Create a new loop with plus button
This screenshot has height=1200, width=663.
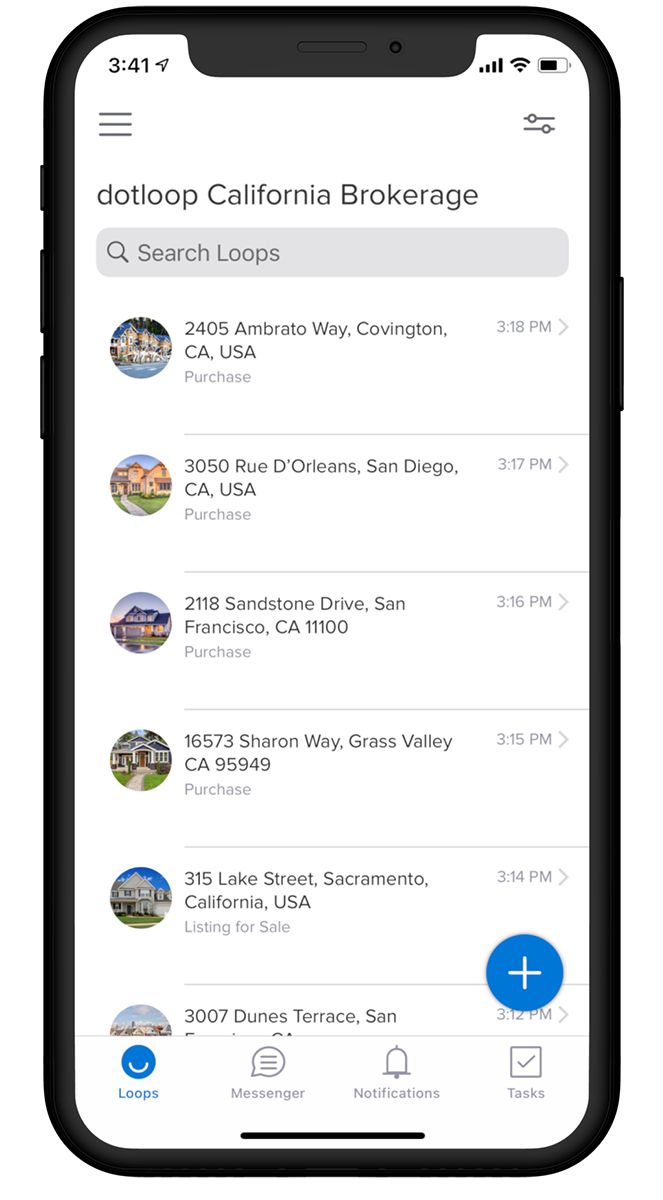pyautogui.click(x=525, y=972)
